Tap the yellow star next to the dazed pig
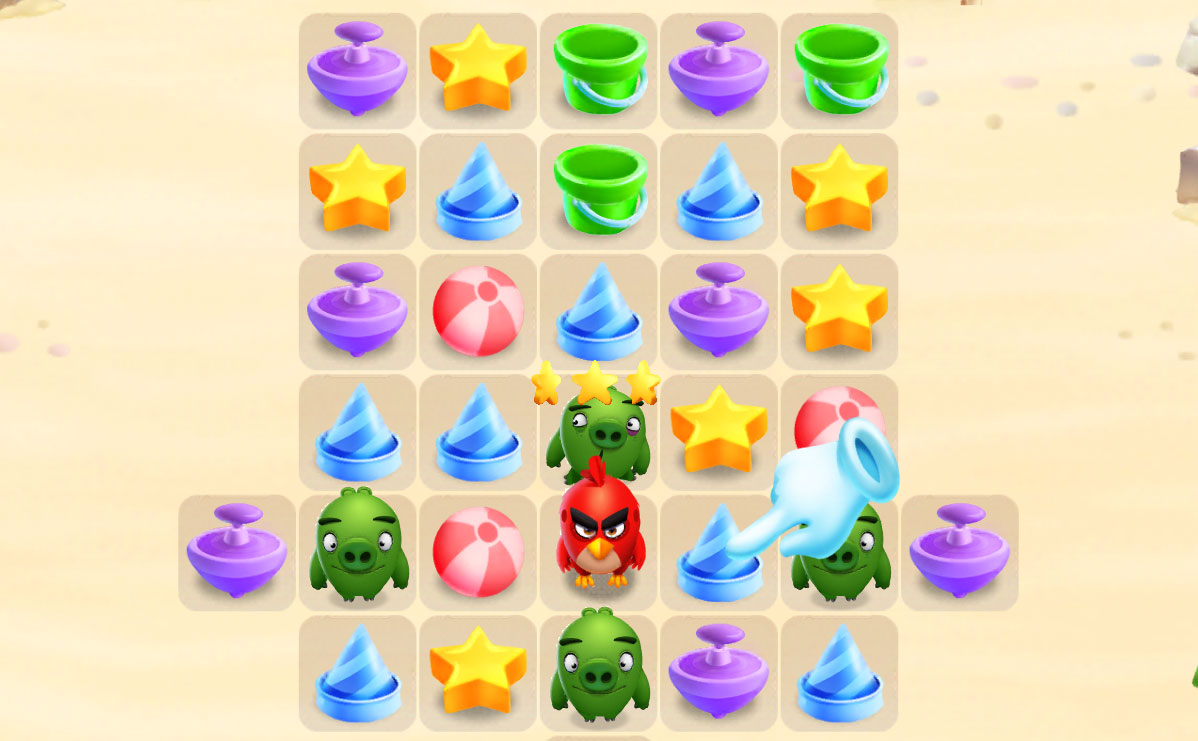Image resolution: width=1198 pixels, height=741 pixels. click(719, 430)
